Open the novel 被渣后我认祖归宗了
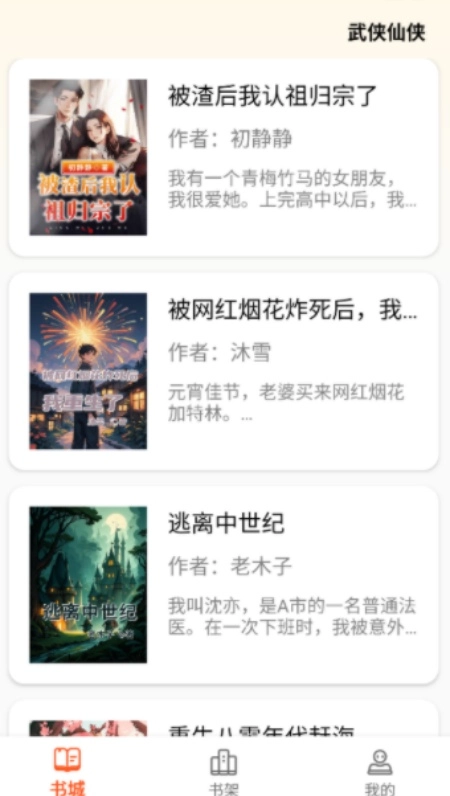The image size is (450, 796). click(x=223, y=157)
